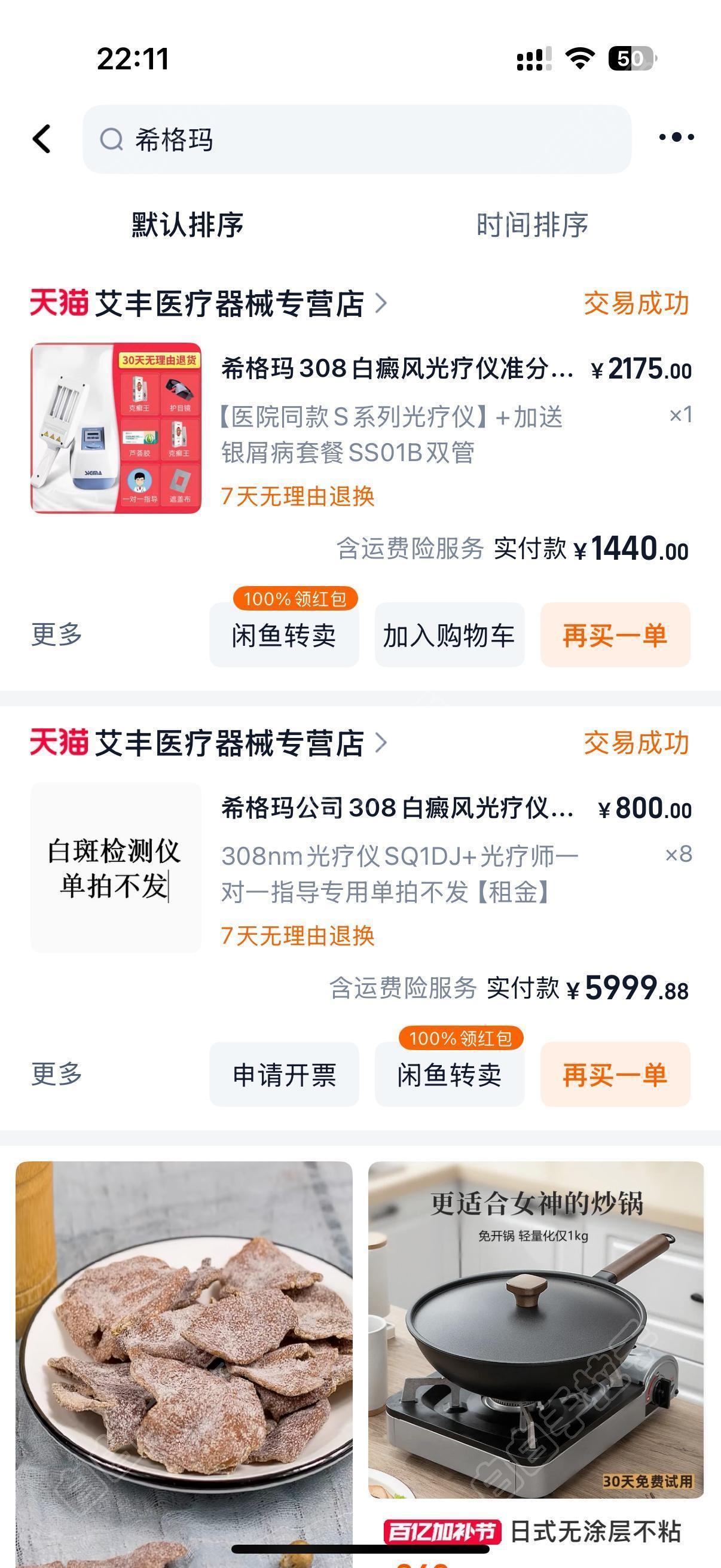Switch to 默认排序 tab
The height and width of the screenshot is (1568, 721).
point(187,225)
